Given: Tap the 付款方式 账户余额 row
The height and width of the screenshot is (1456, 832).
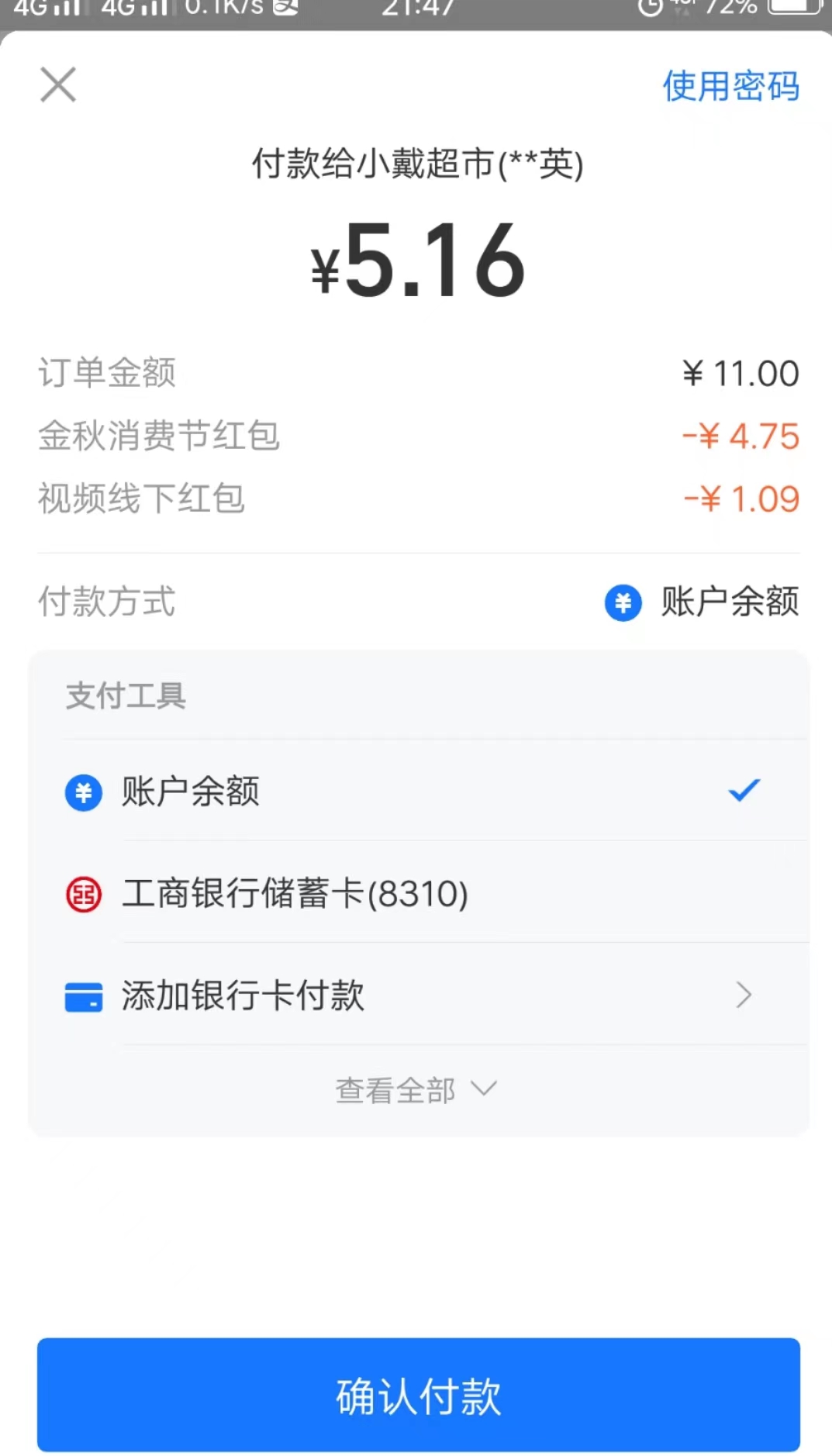Looking at the screenshot, I should [x=419, y=602].
